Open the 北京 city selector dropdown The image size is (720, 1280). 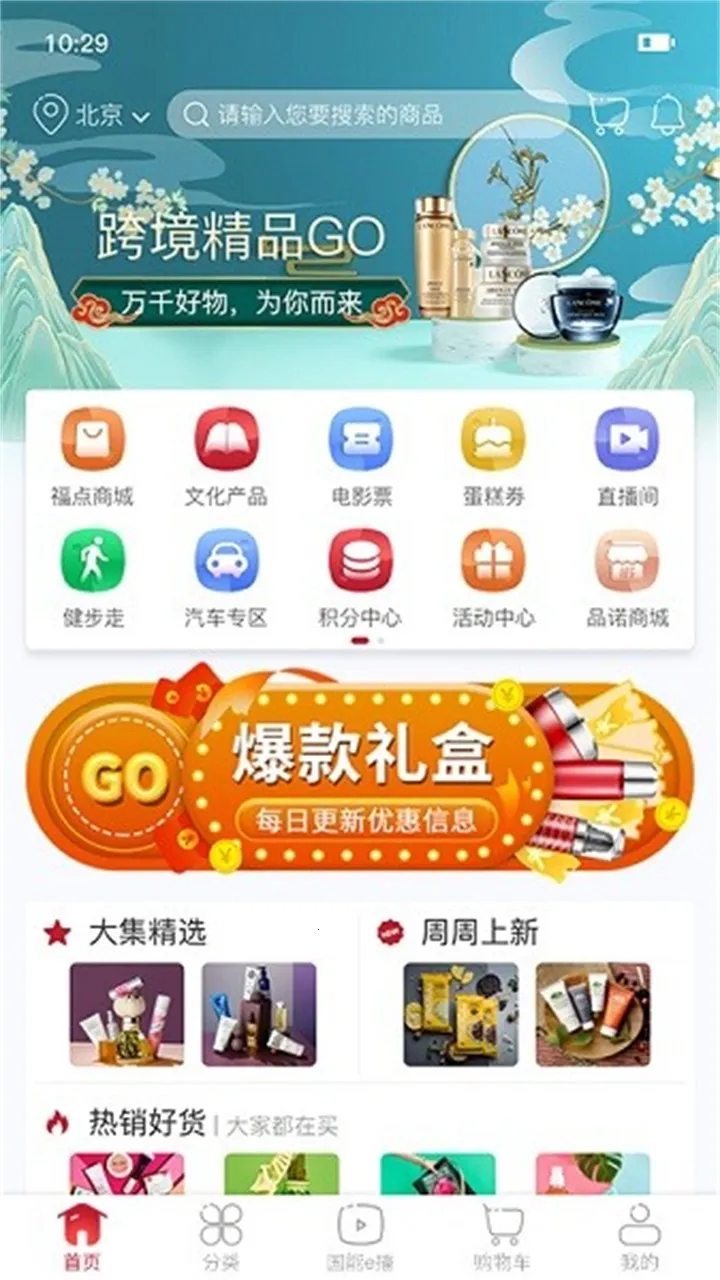tap(92, 115)
